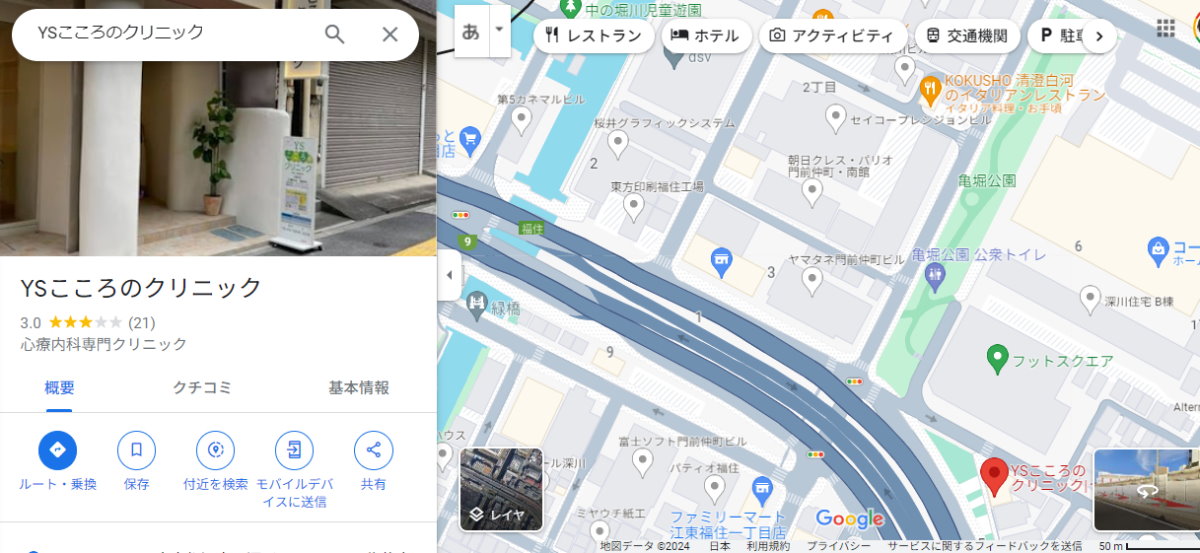Search nearby with 付近を検索
The image size is (1200, 553).
[x=215, y=451]
